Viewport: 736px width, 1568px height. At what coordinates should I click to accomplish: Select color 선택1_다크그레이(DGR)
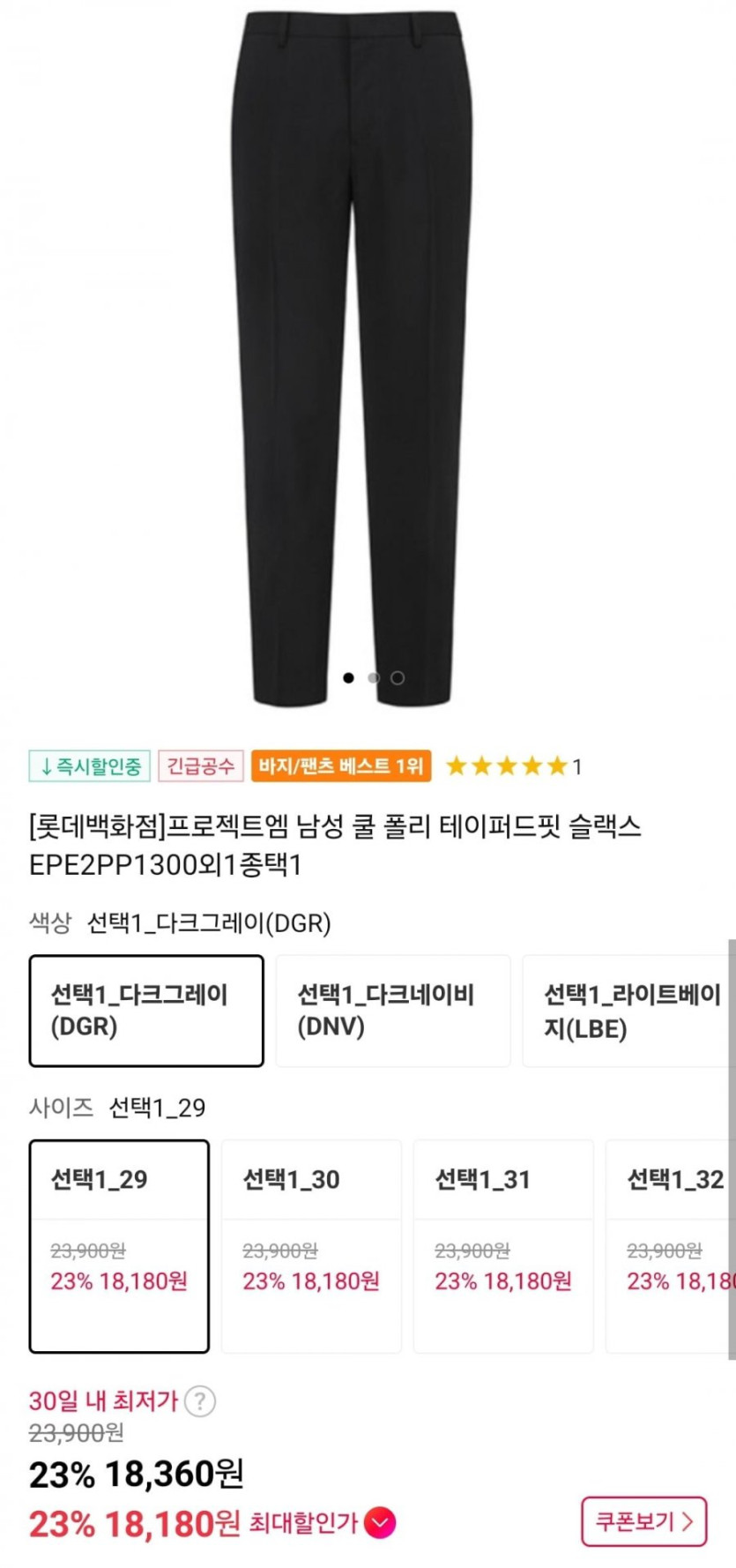tap(146, 1011)
